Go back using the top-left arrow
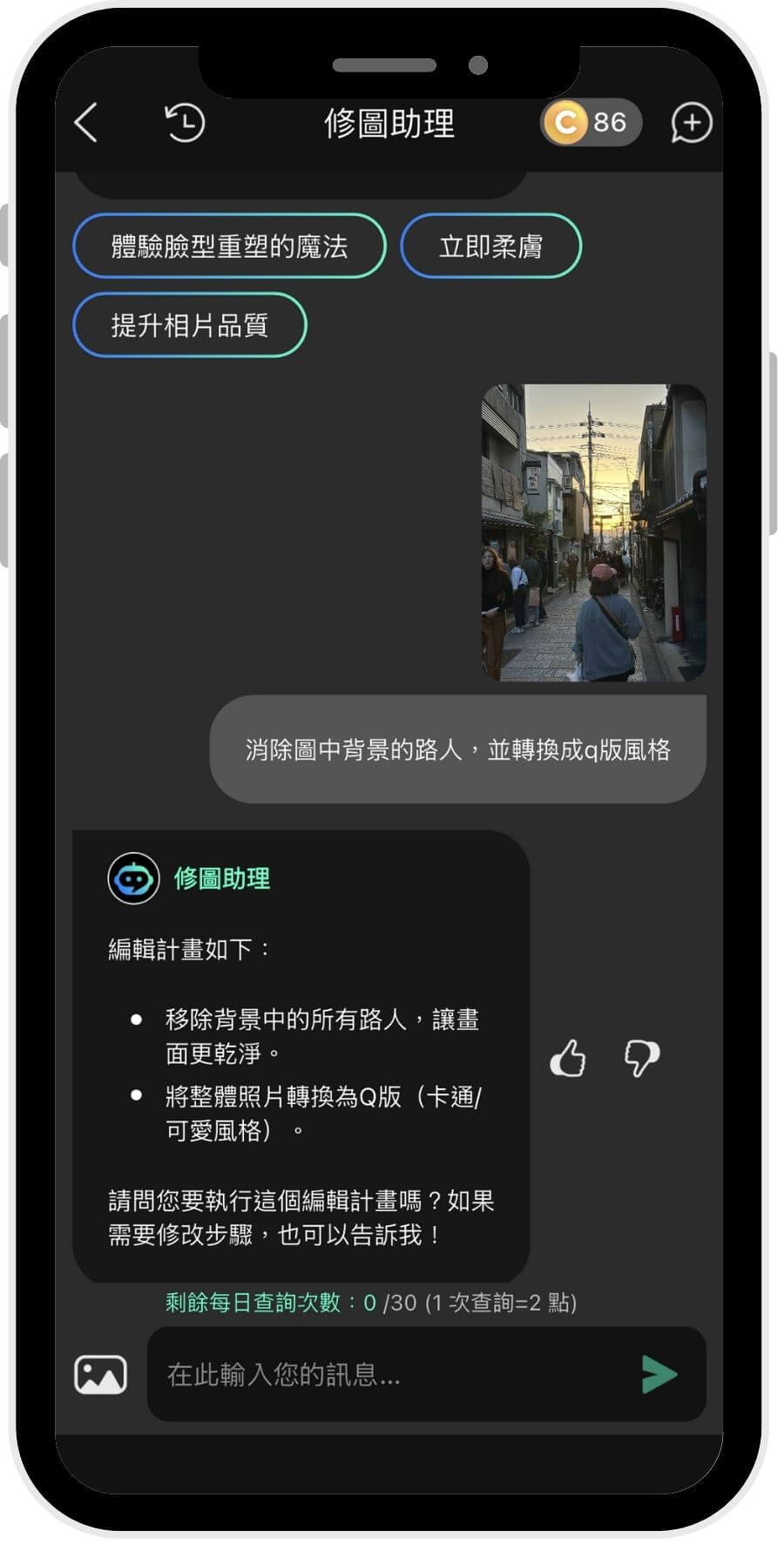784x1551 pixels. tap(86, 123)
